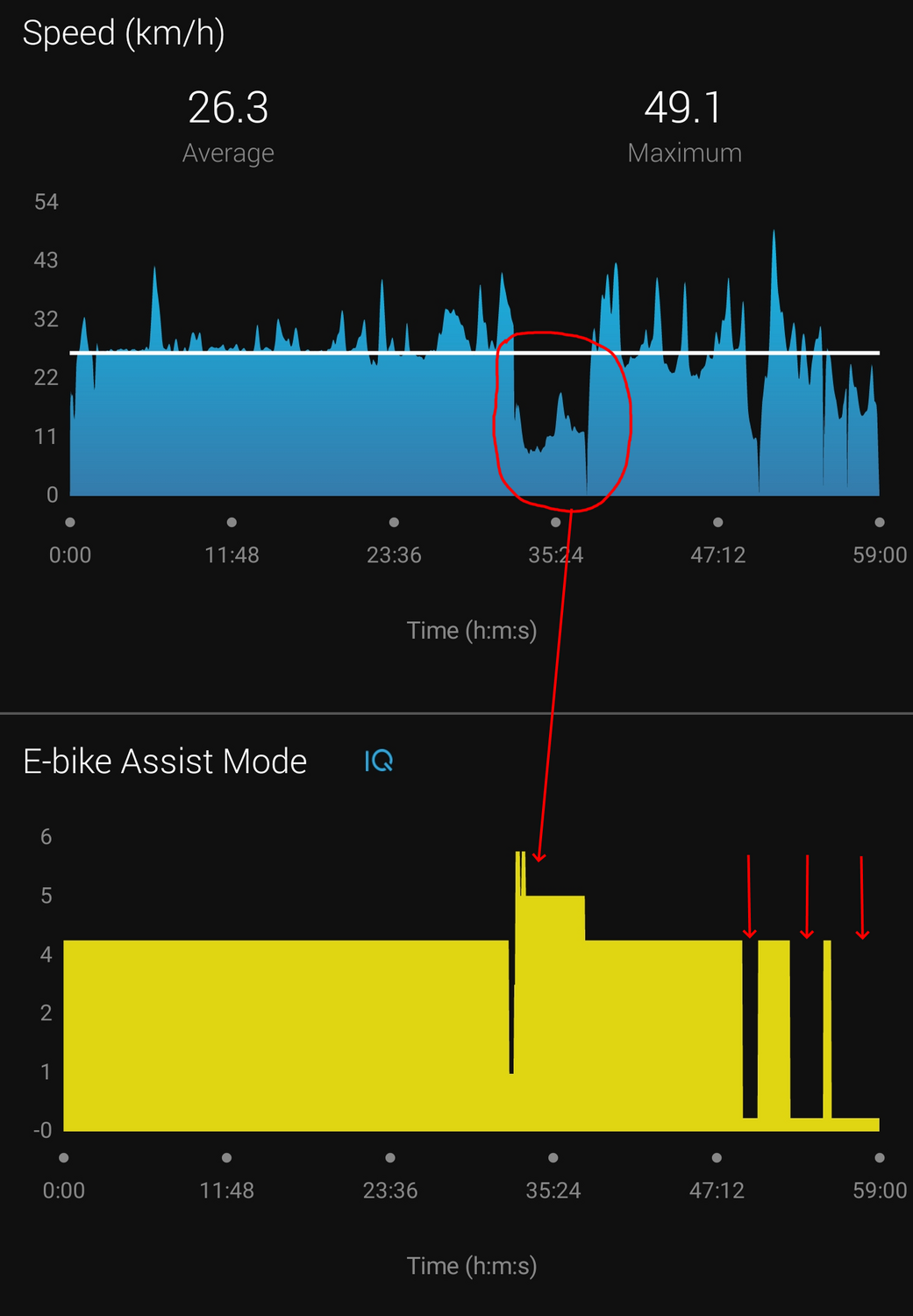Image resolution: width=913 pixels, height=1316 pixels.
Task: Tap the Connect IQ icon
Action: (379, 761)
